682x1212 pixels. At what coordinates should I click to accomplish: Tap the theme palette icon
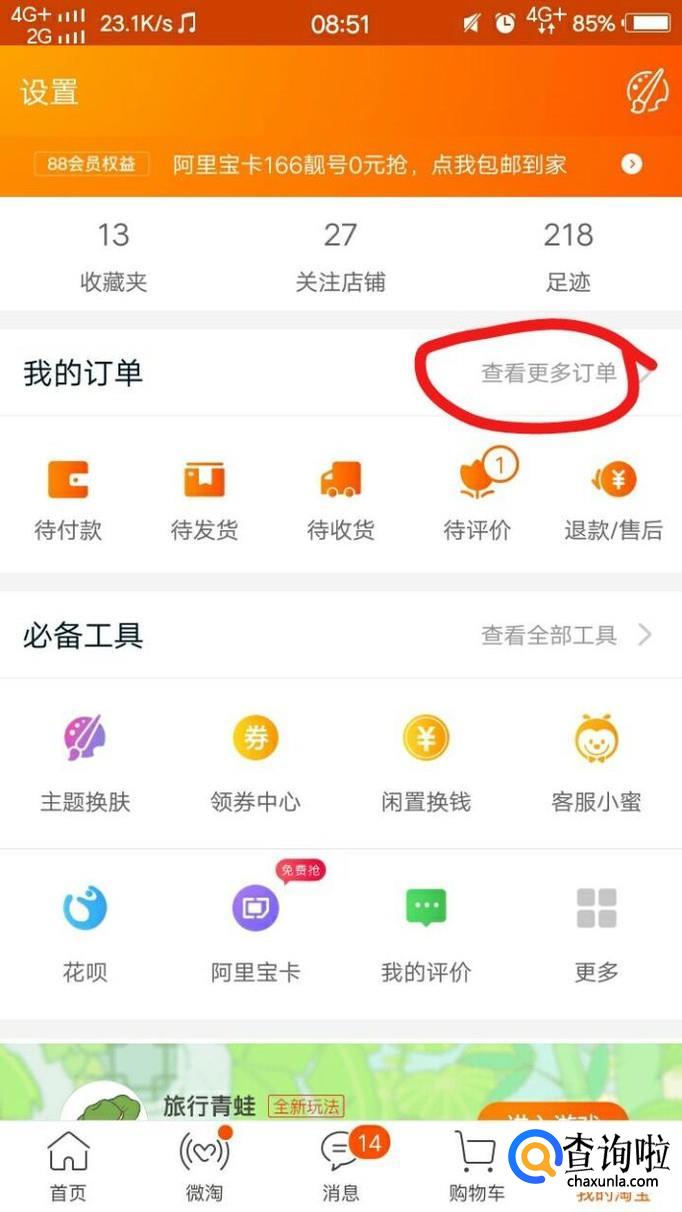click(646, 93)
